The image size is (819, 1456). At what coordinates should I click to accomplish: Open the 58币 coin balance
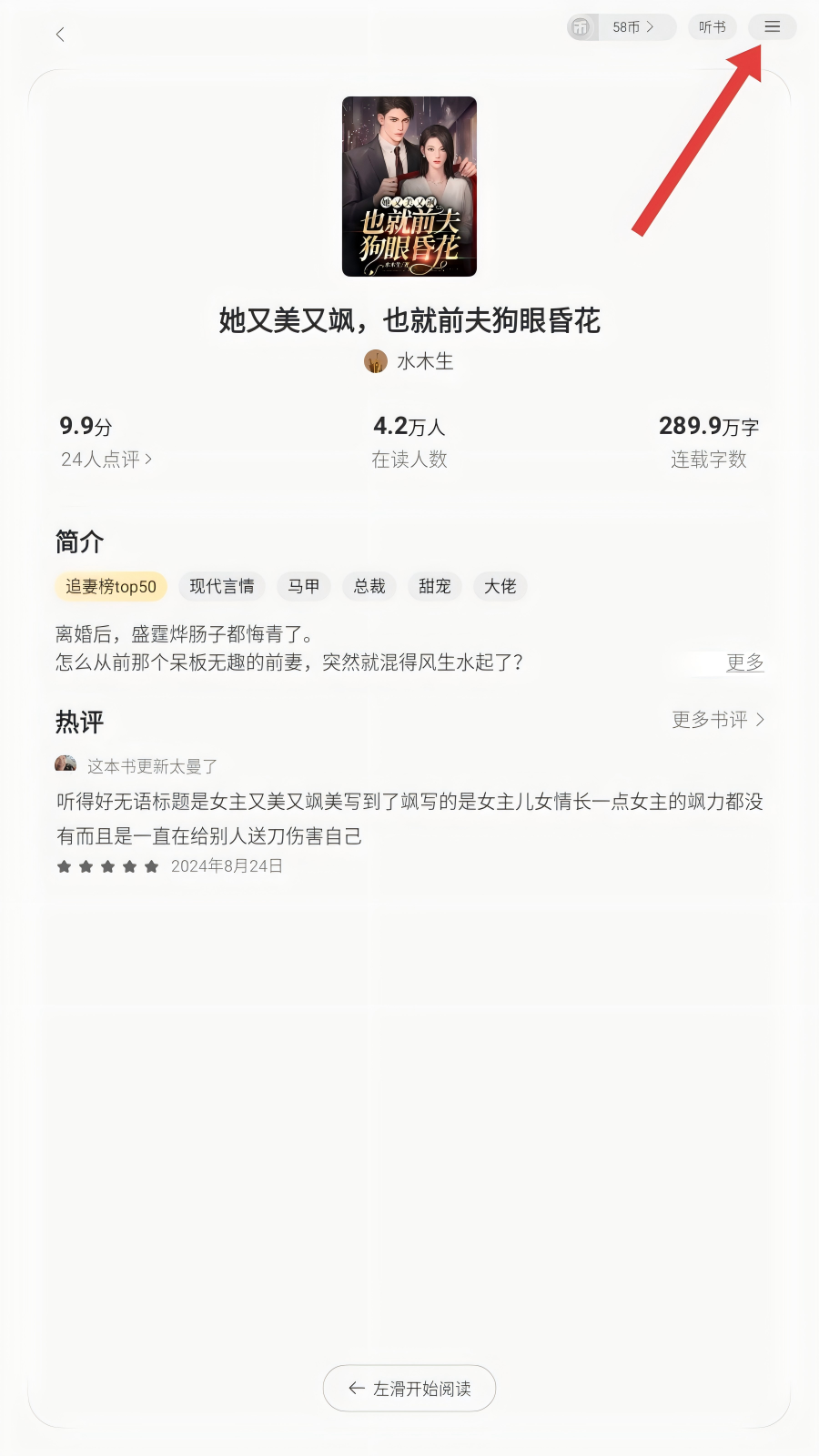pos(622,27)
